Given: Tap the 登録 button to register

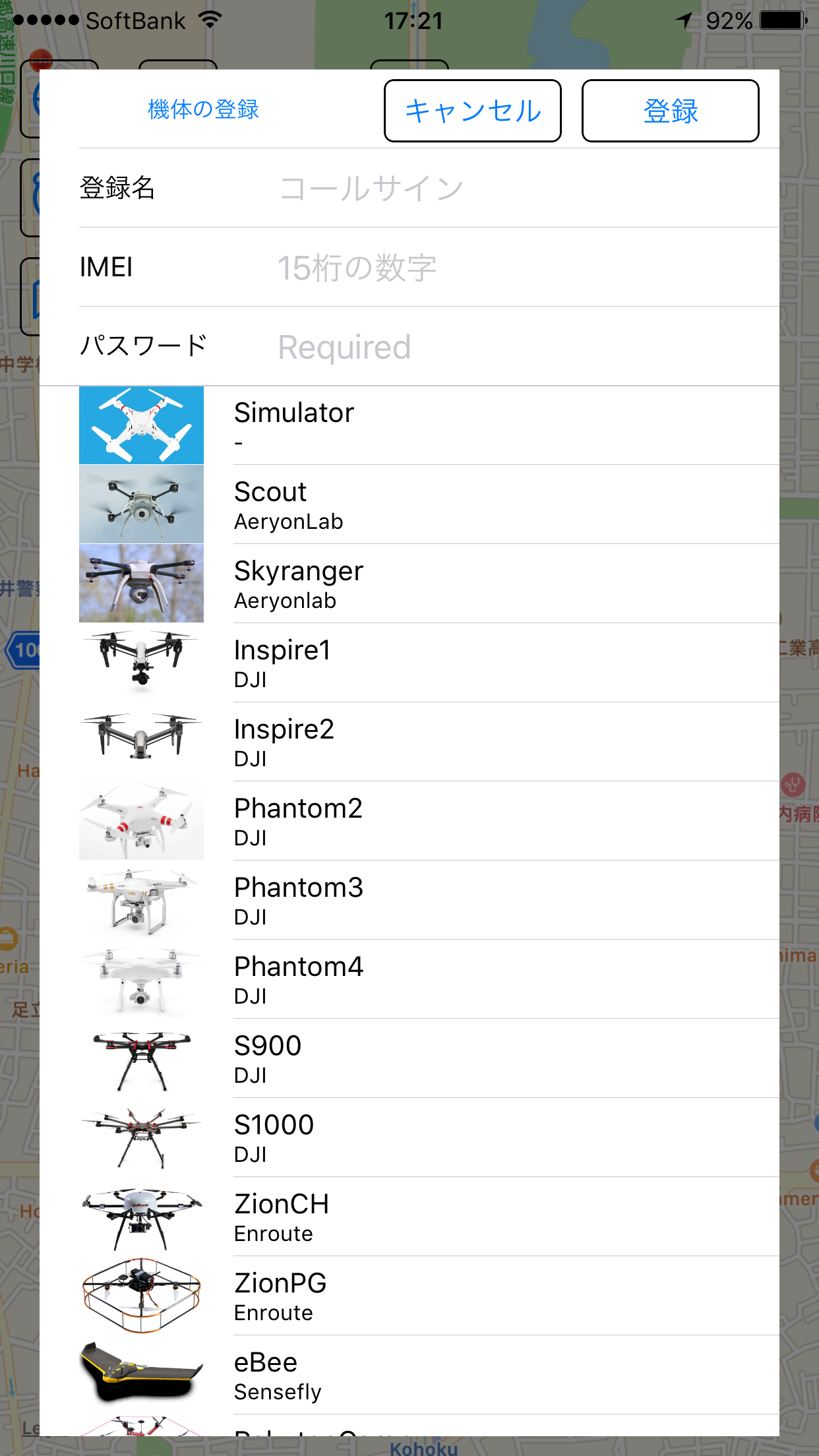Looking at the screenshot, I should [670, 111].
